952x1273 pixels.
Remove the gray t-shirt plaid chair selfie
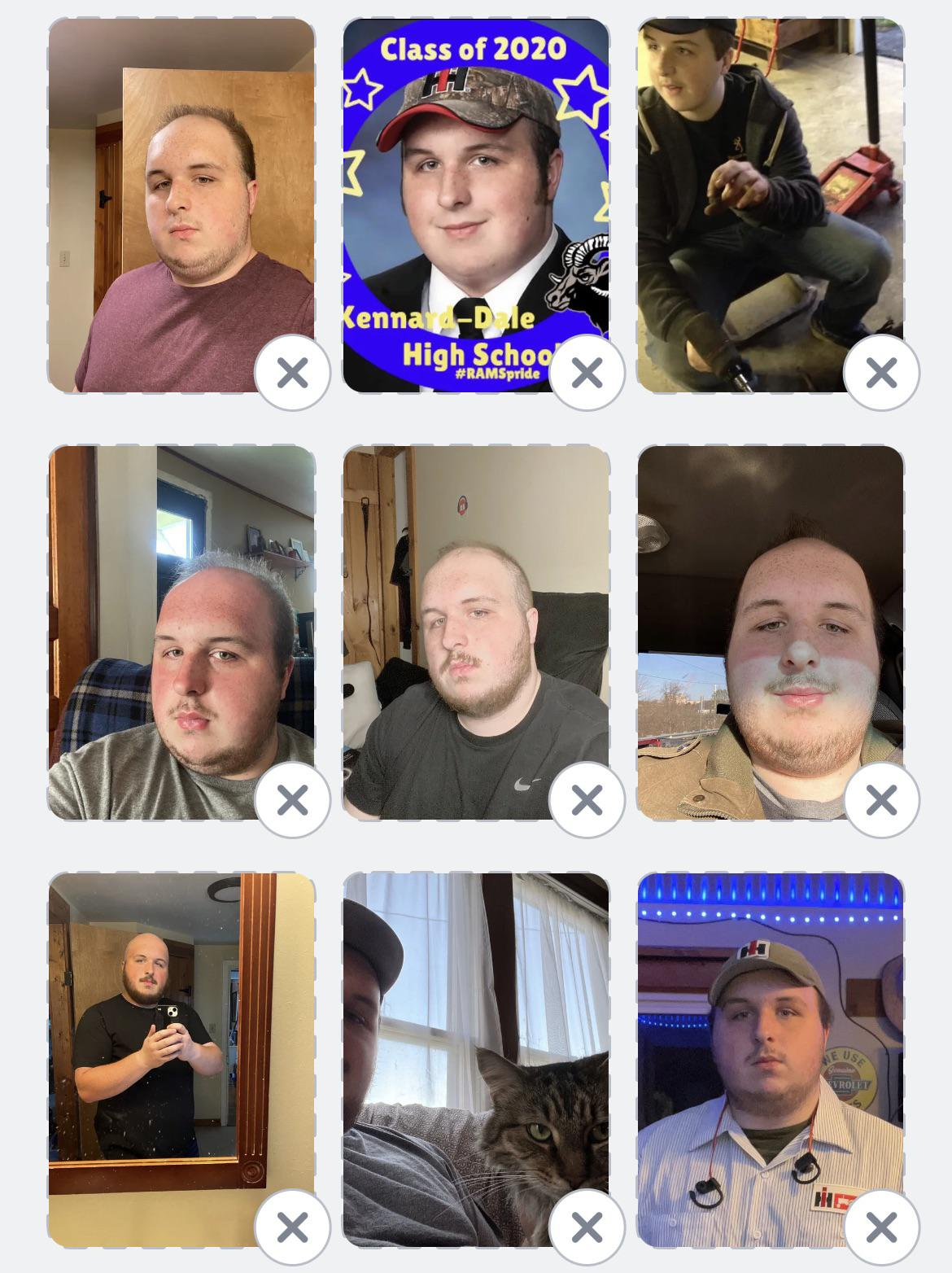click(292, 800)
